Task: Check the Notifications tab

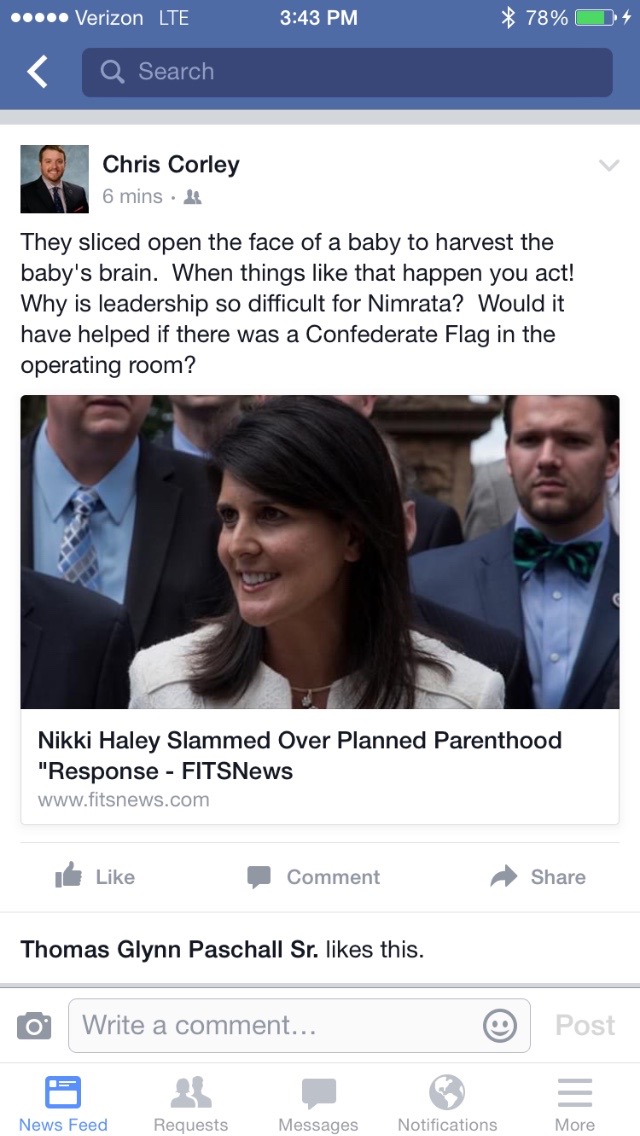Action: 447,1104
